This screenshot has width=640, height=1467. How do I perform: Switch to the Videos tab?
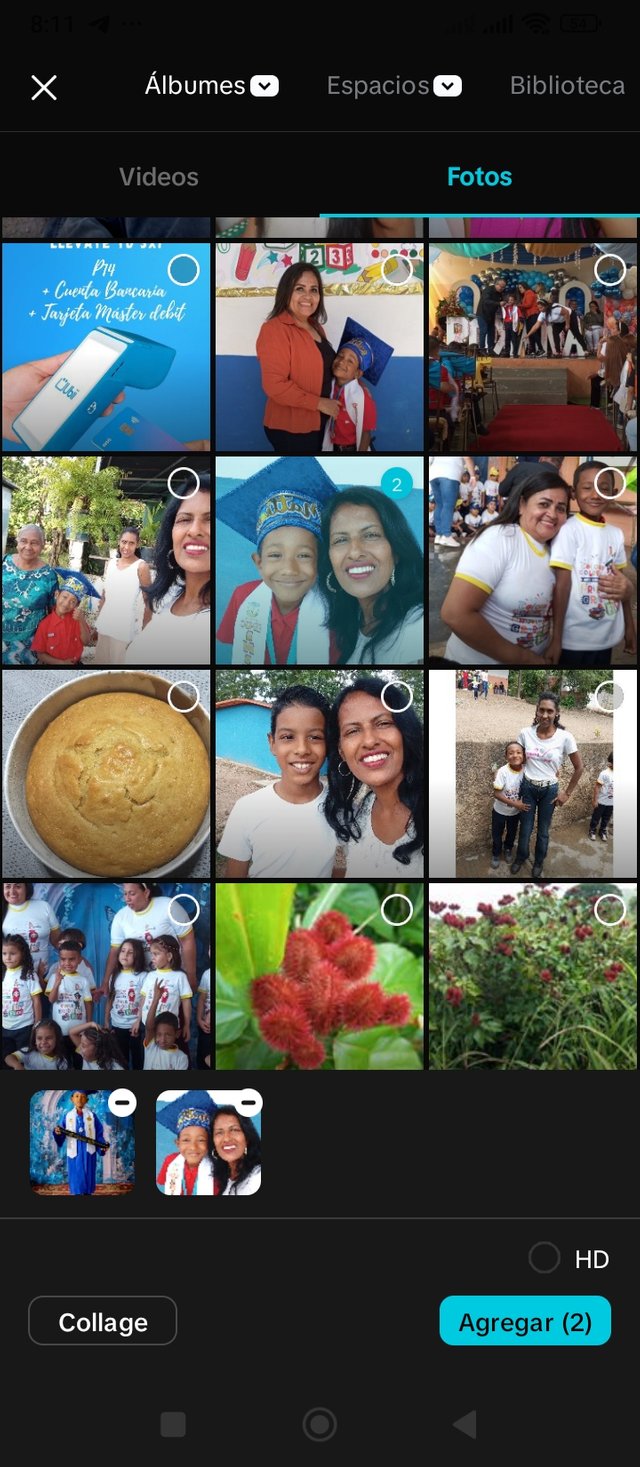click(x=159, y=177)
